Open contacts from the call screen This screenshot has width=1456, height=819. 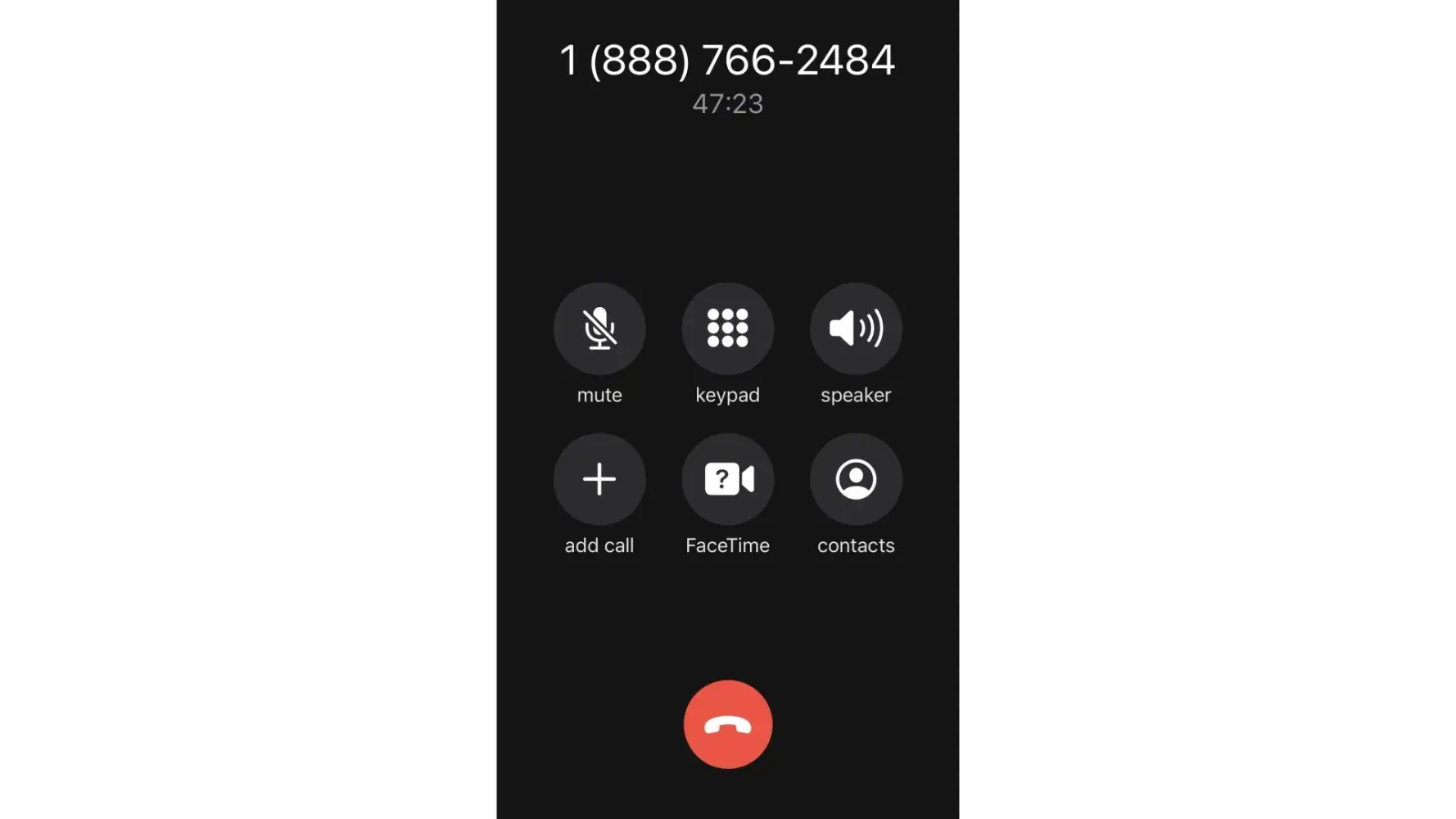[856, 479]
